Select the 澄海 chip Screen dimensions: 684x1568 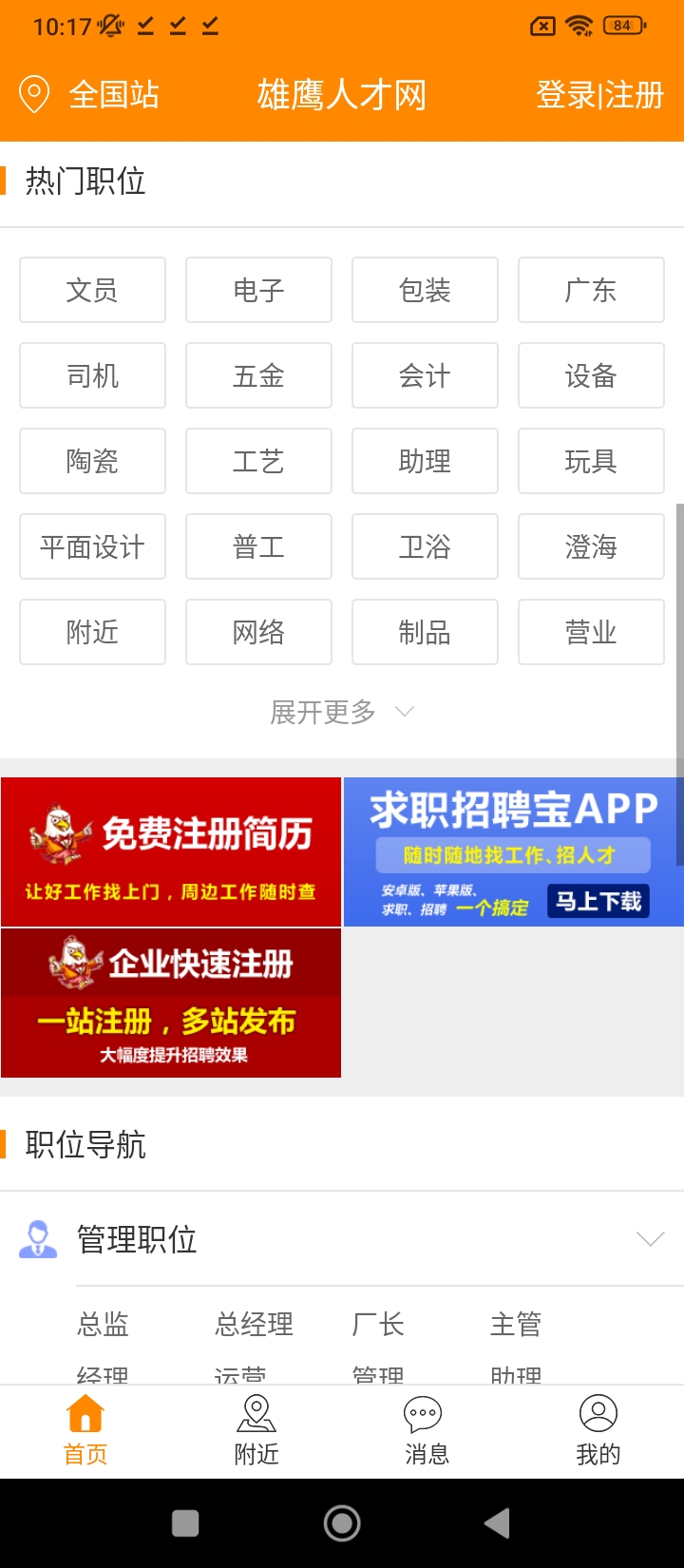click(591, 546)
